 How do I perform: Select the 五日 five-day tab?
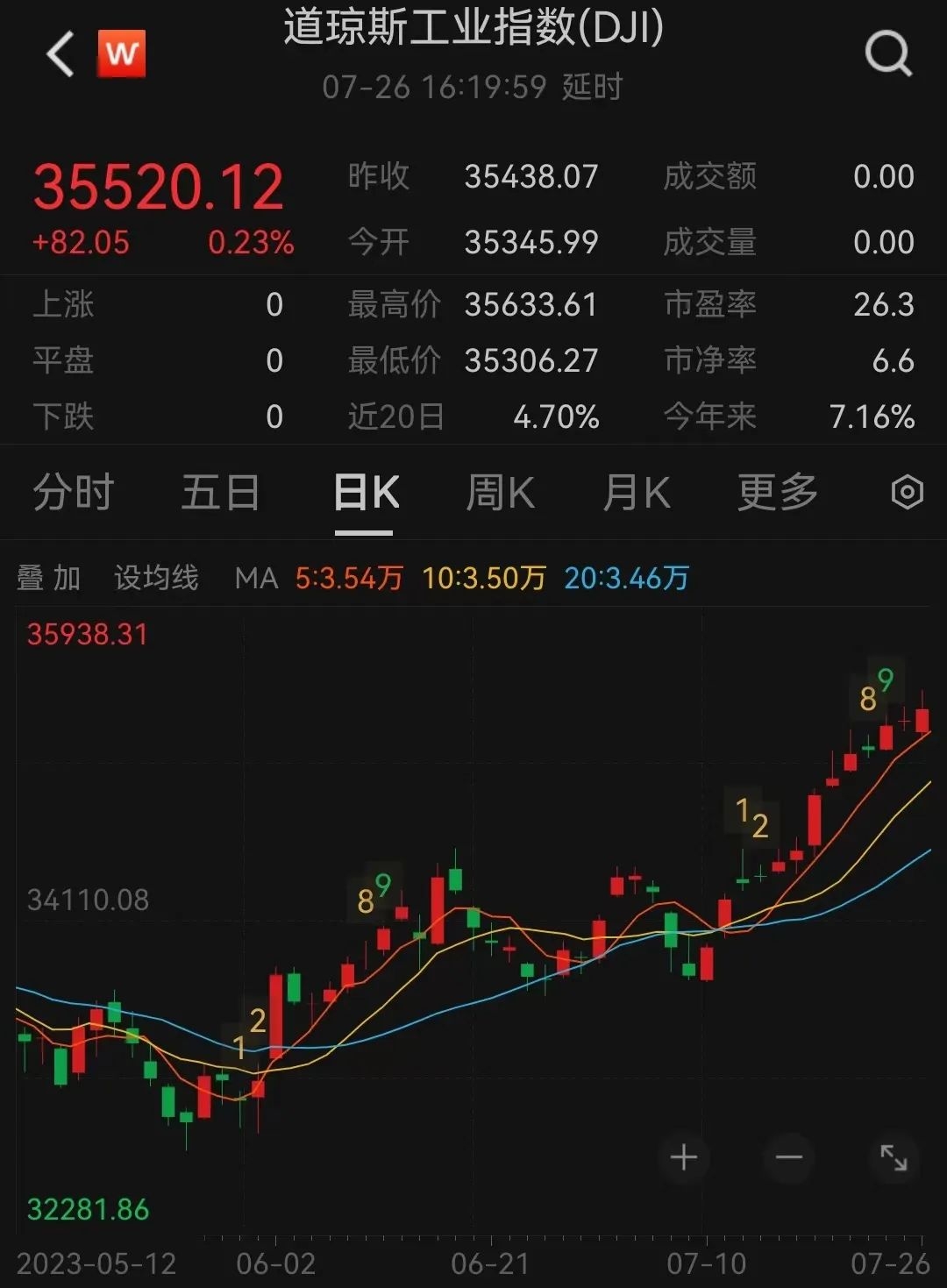220,493
